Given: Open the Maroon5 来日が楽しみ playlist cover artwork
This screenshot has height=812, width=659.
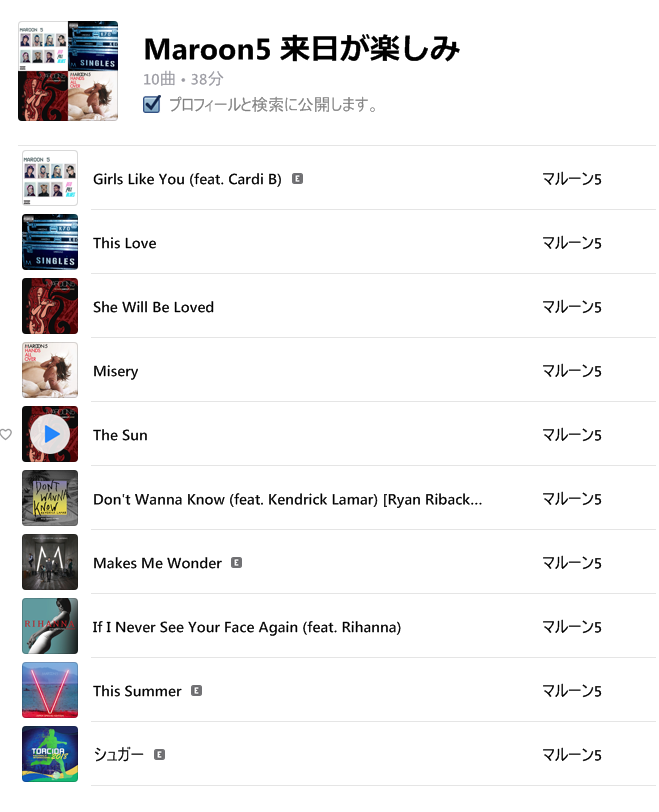Looking at the screenshot, I should coord(68,71).
